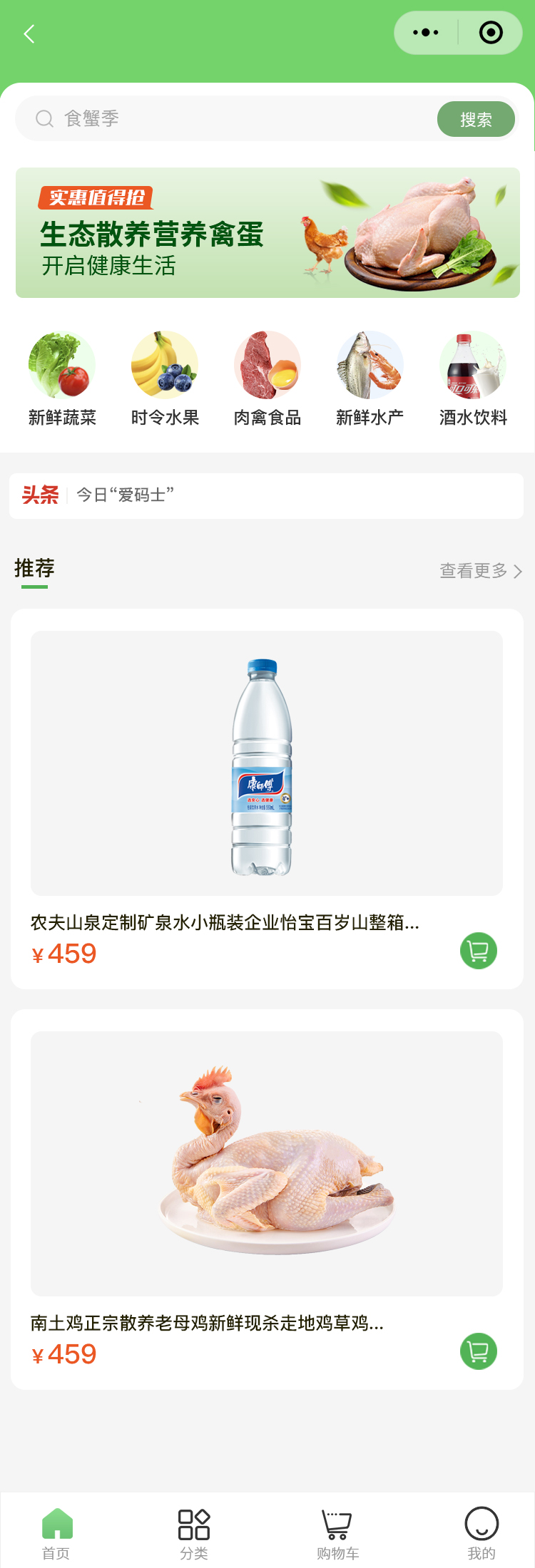The height and width of the screenshot is (1568, 535).
Task: Switch to the 购物车 tab
Action: [337, 1532]
